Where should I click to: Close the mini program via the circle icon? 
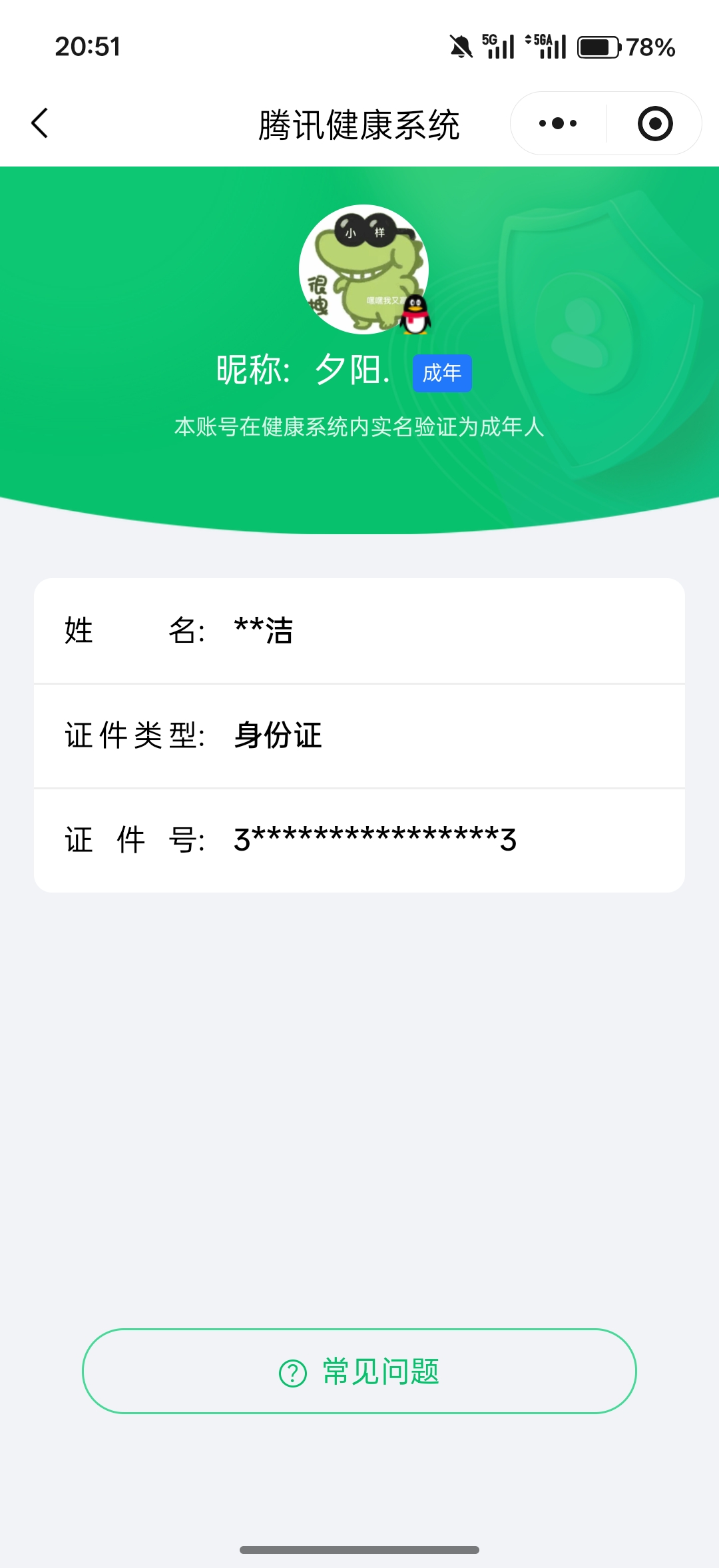[655, 123]
